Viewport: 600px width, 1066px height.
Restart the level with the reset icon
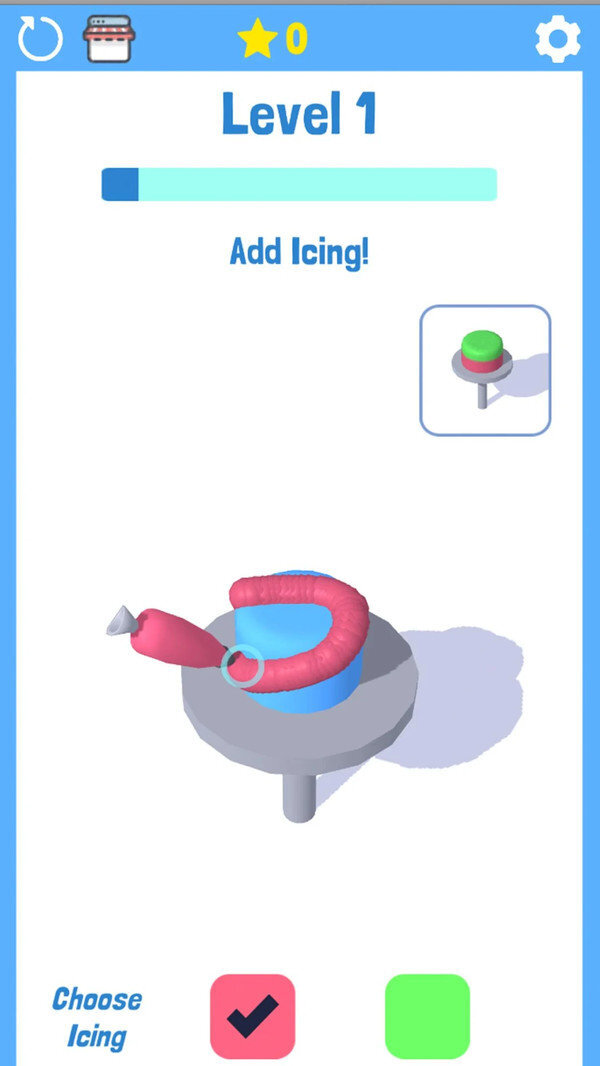(40, 38)
